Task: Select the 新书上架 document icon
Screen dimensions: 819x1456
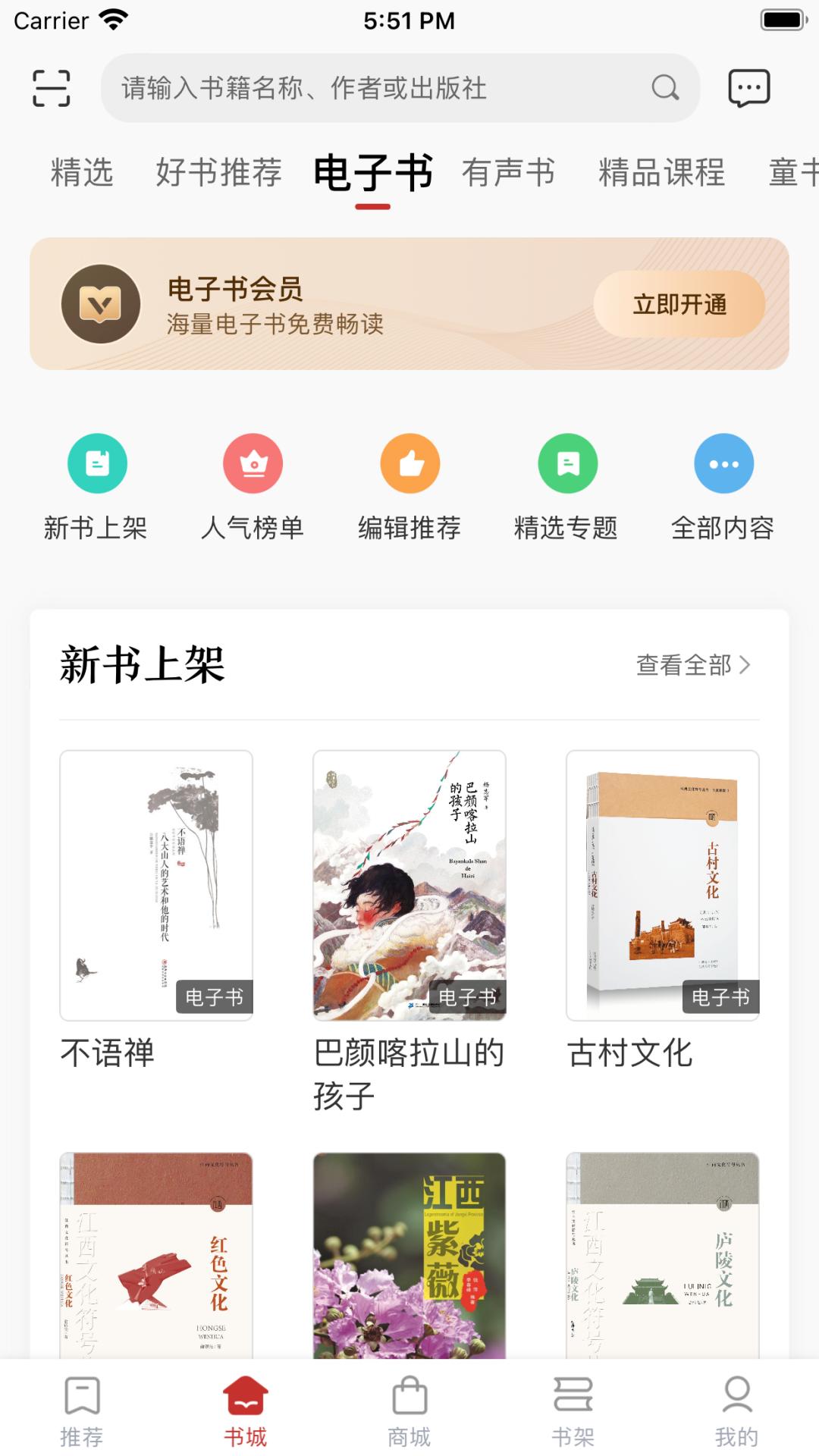Action: (x=97, y=464)
